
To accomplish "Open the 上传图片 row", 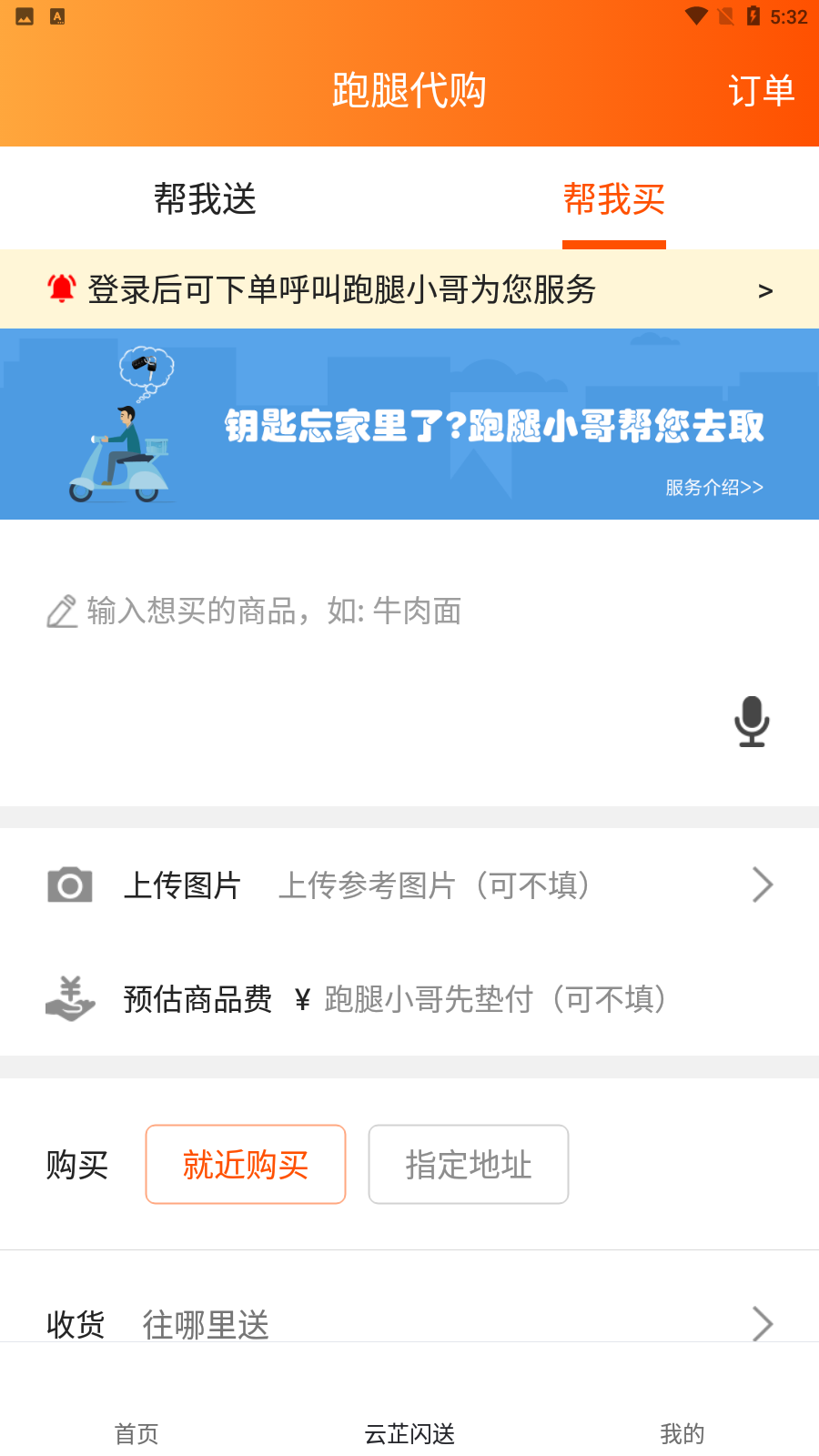I will [x=409, y=885].
